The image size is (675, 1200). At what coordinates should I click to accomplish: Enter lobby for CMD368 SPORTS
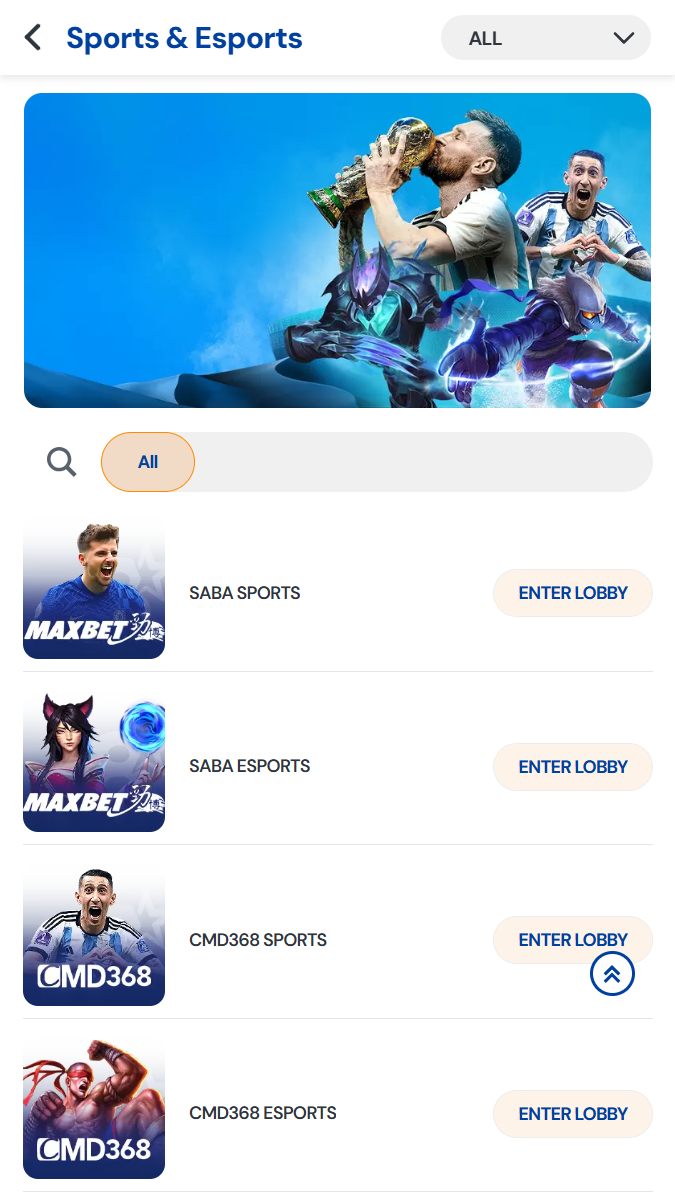[573, 940]
